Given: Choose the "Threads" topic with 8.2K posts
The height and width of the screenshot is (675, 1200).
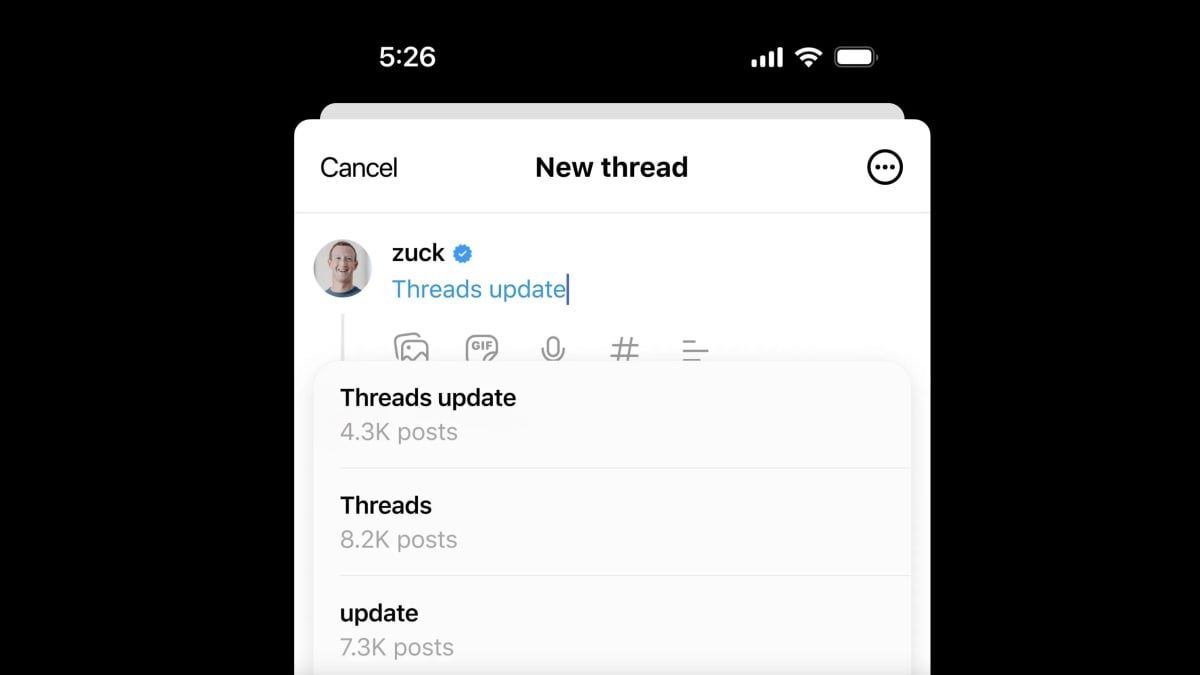Looking at the screenshot, I should 612,521.
